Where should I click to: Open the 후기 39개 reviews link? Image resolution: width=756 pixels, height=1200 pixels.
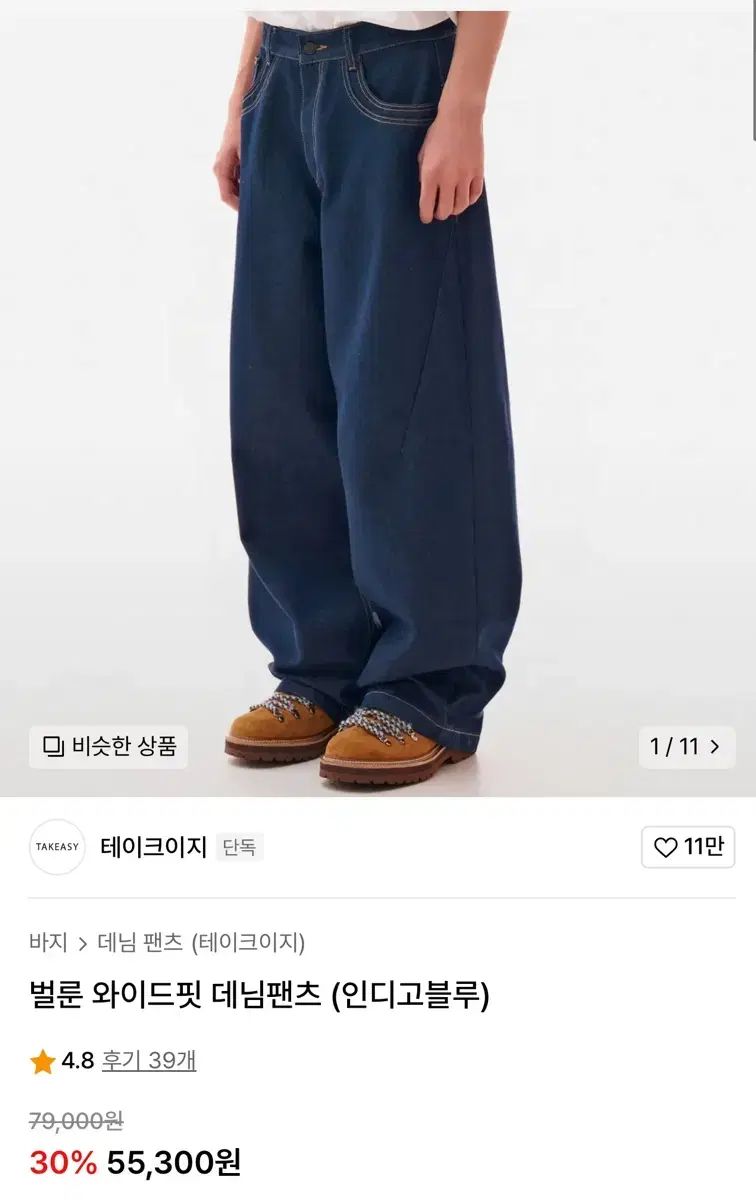[x=149, y=1060]
